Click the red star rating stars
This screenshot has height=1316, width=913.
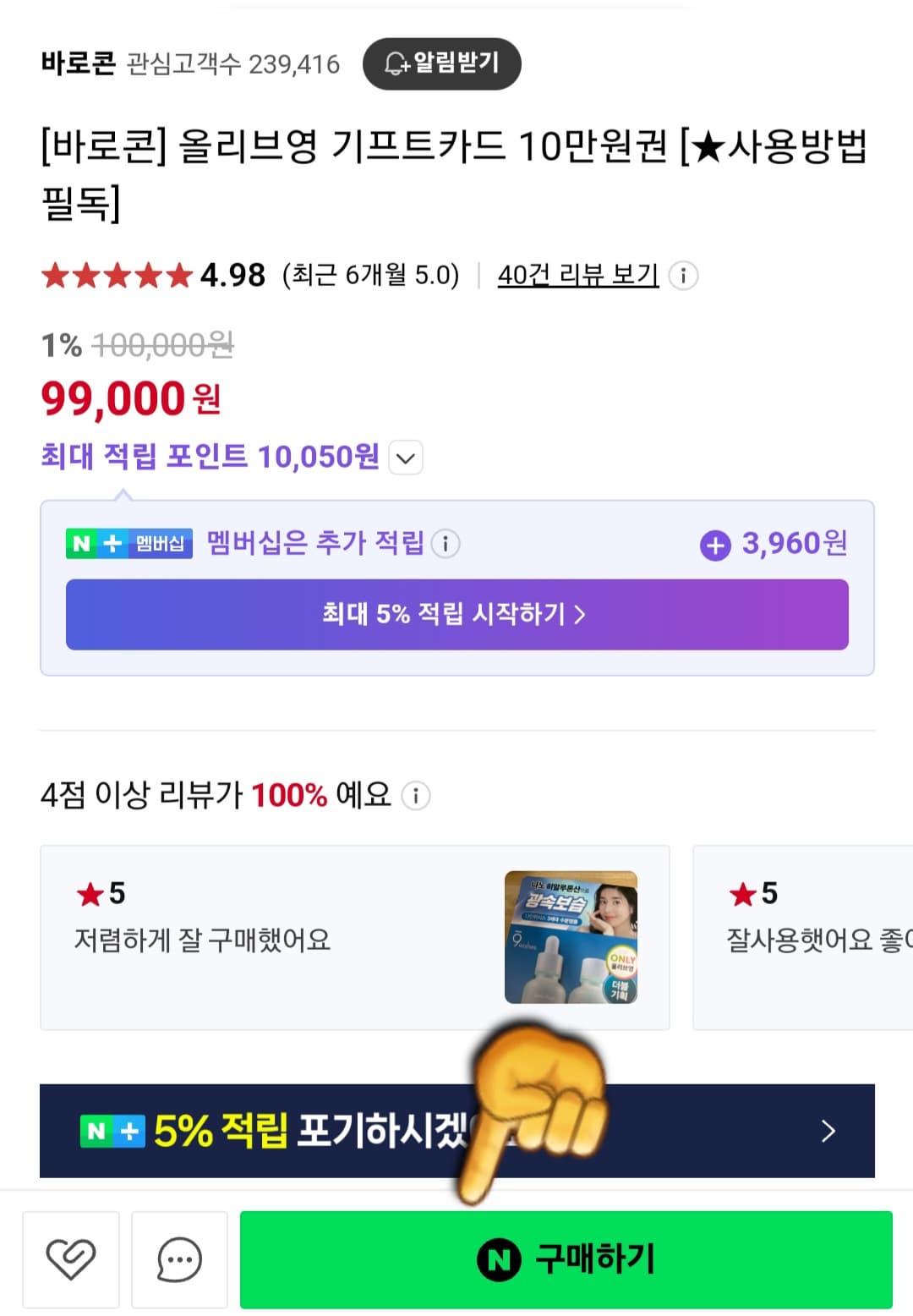point(114,273)
